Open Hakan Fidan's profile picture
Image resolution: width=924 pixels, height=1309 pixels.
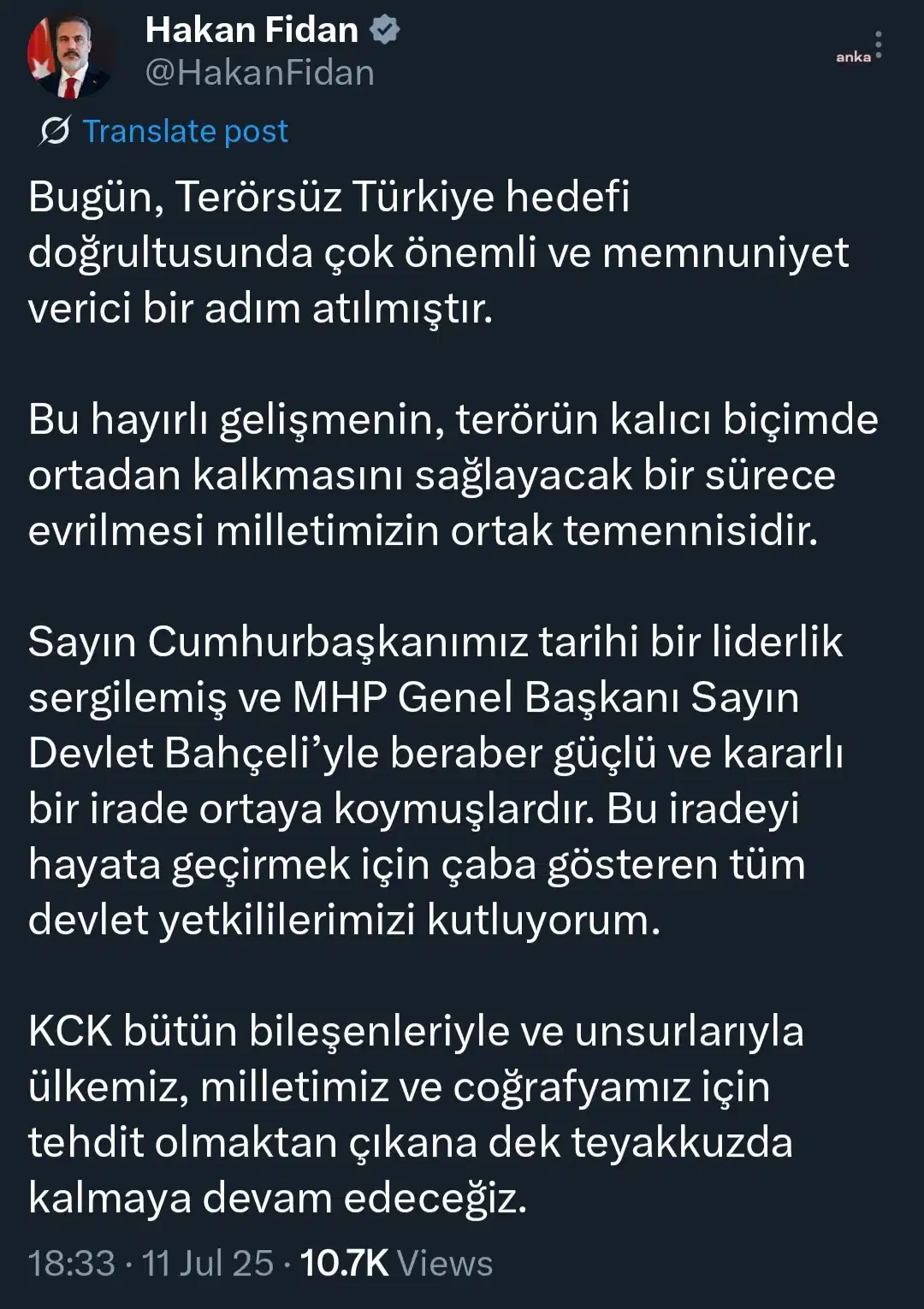point(70,55)
